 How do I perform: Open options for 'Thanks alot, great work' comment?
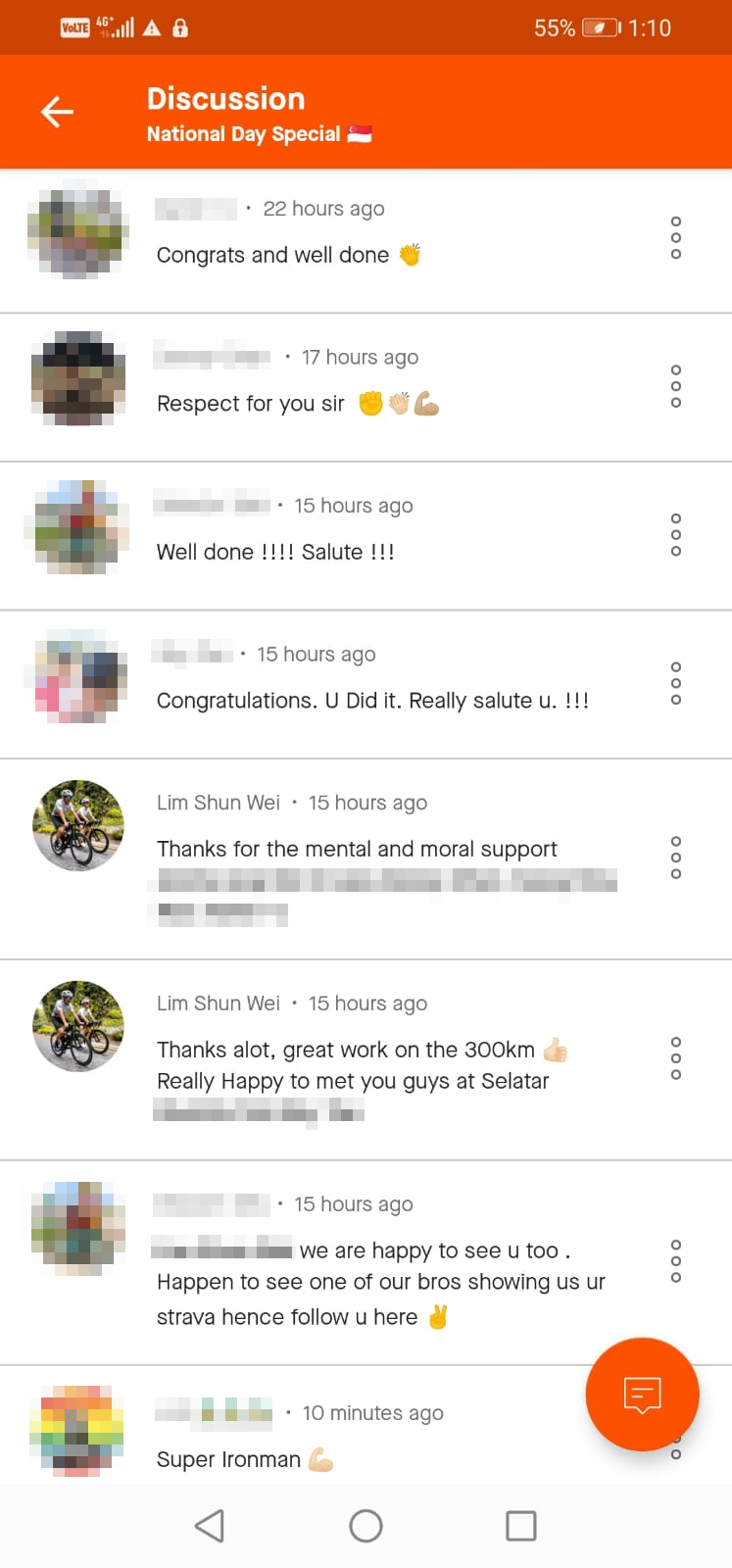(675, 1058)
